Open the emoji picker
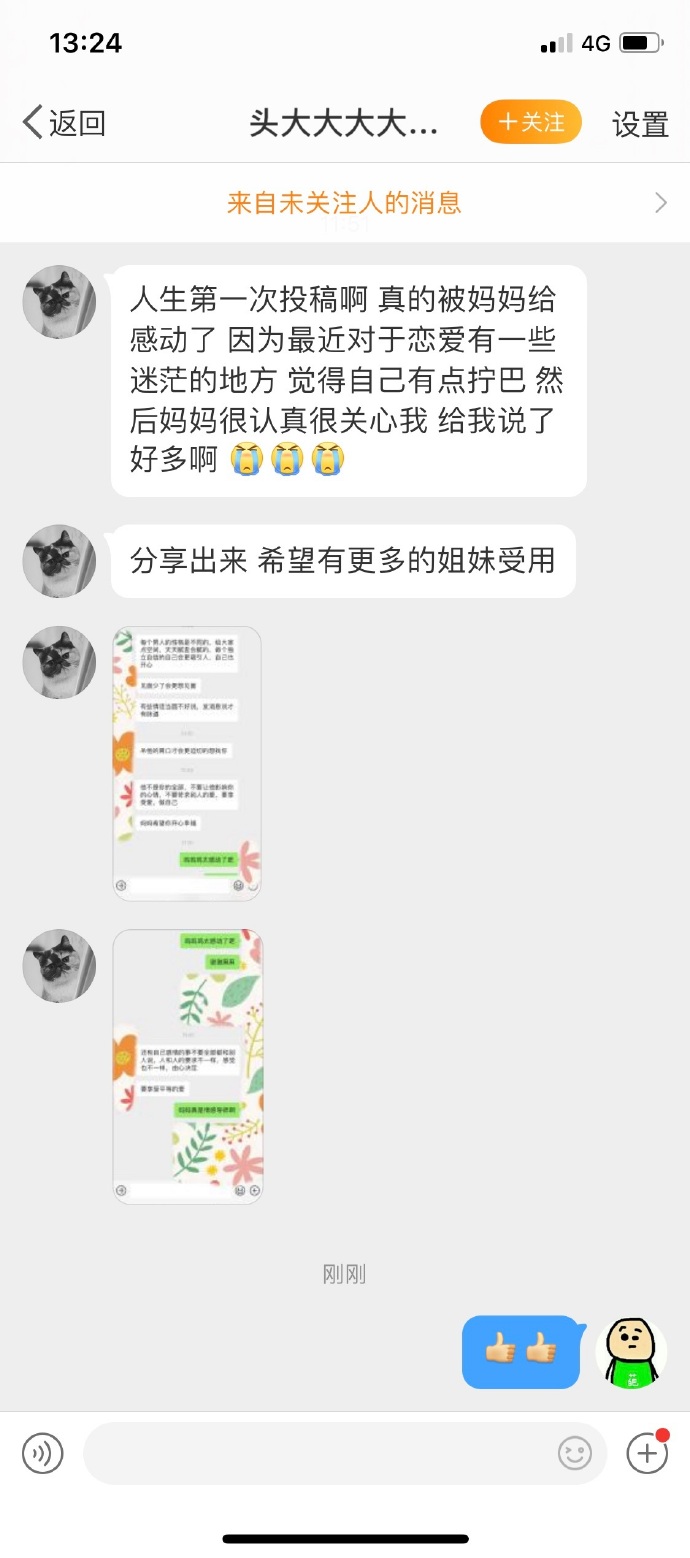This screenshot has width=690, height=1558. 575,1452
